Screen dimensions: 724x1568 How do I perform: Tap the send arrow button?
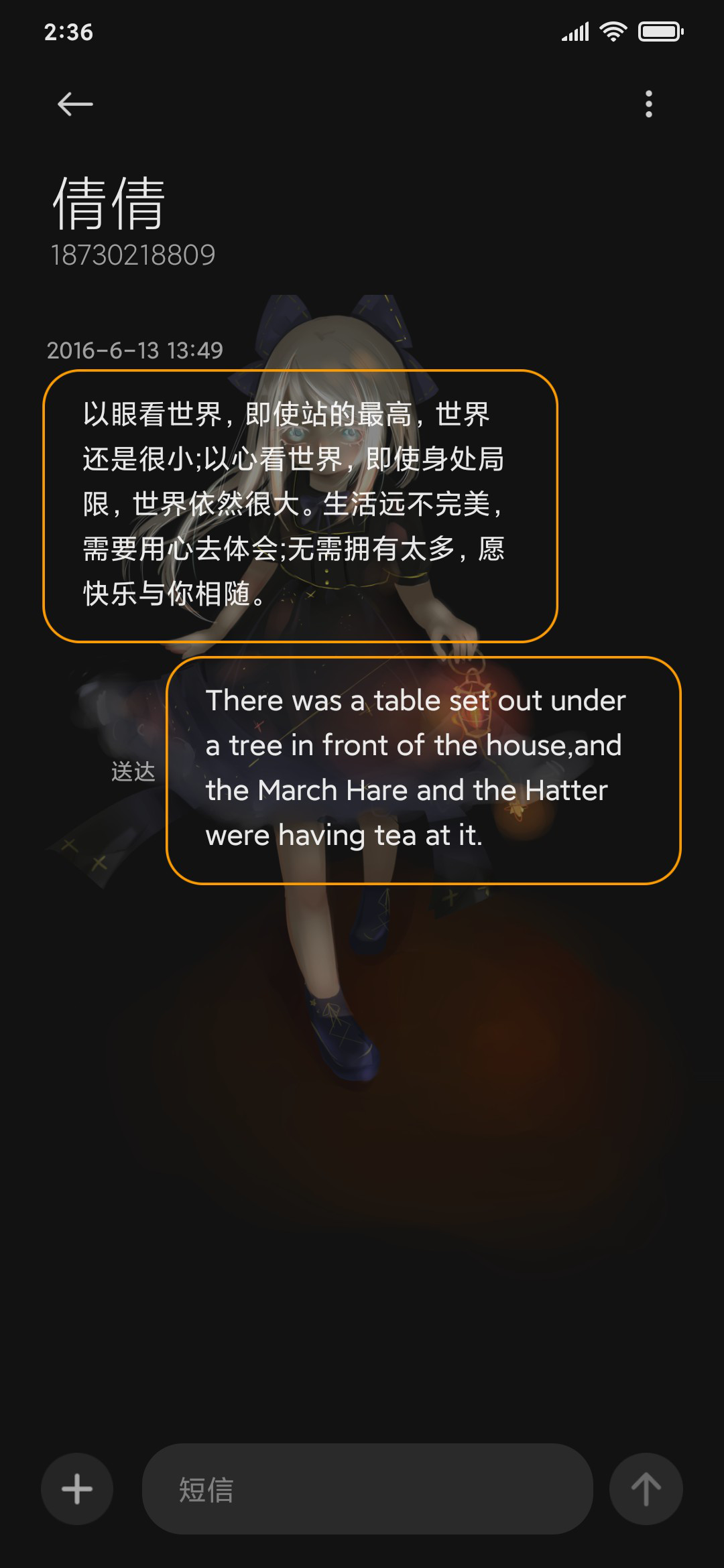(646, 1489)
